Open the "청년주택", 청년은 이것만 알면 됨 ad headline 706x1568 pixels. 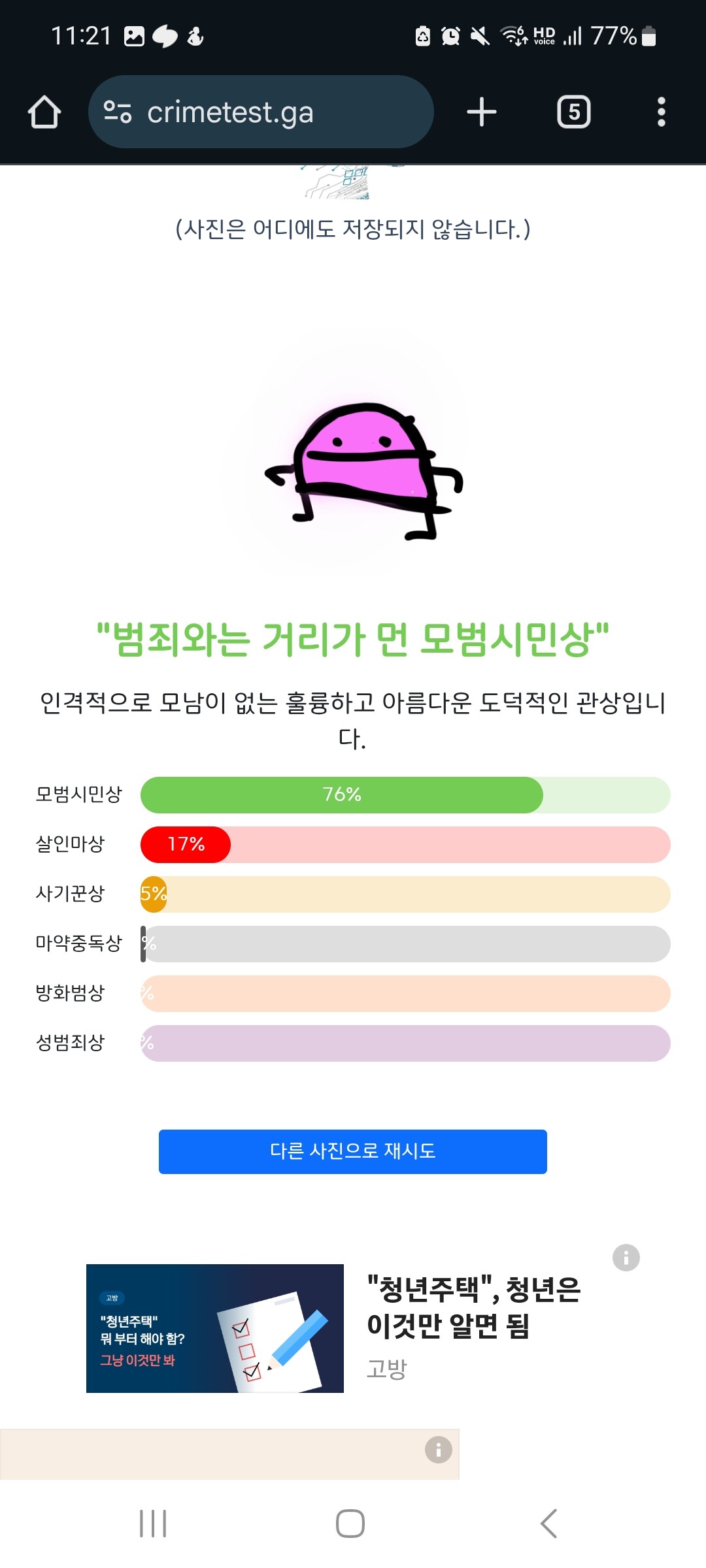(x=474, y=1307)
